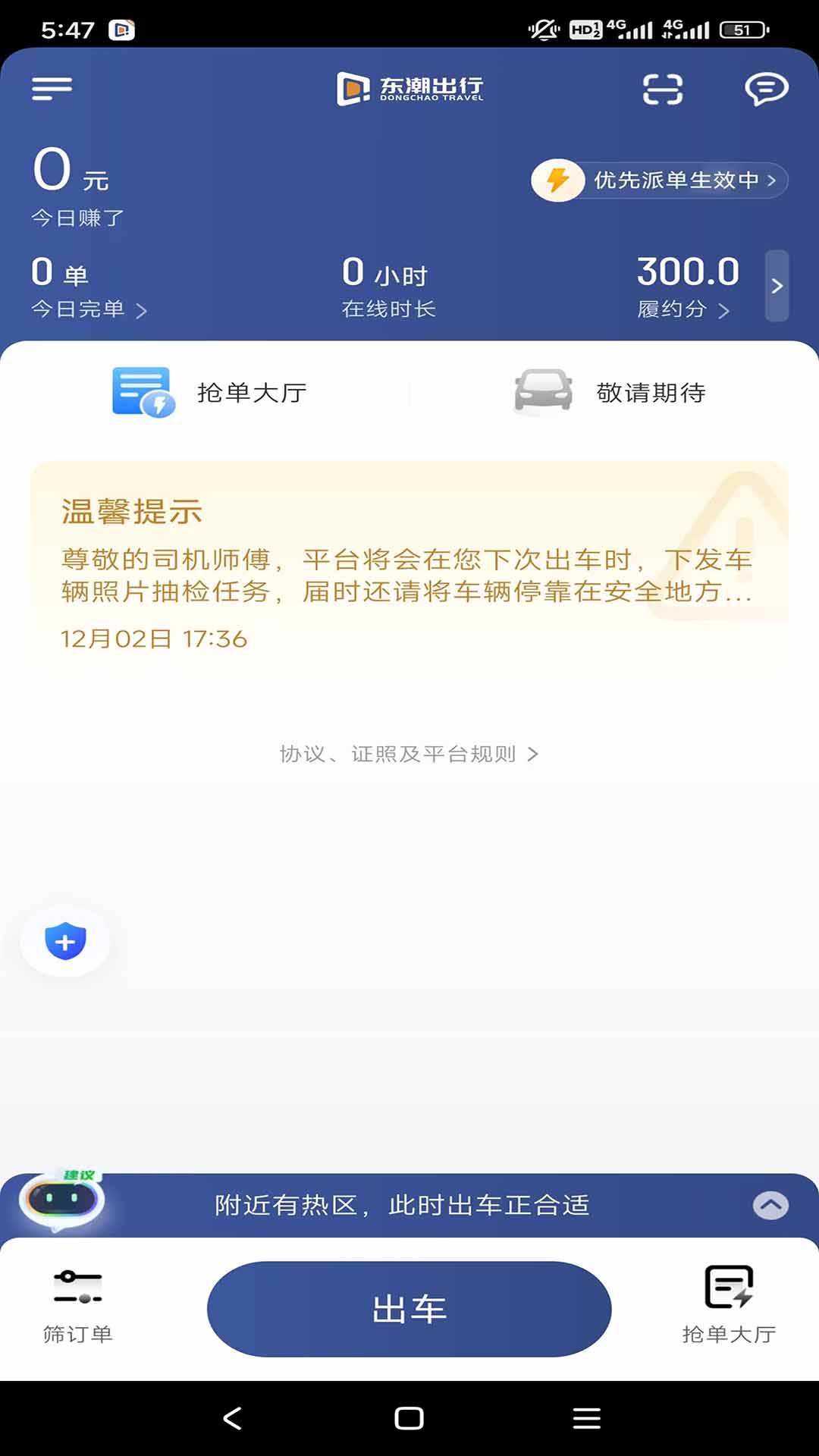The width and height of the screenshot is (819, 1456).
Task: Tap the 东潮出行 app logo
Action: click(x=409, y=88)
